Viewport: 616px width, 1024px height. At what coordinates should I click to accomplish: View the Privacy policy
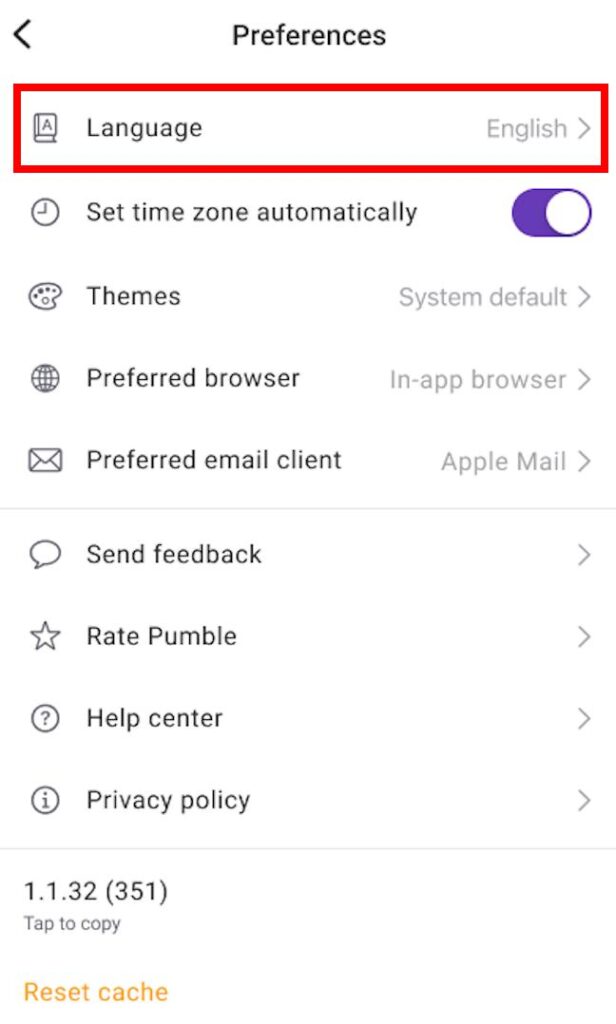[x=308, y=801]
